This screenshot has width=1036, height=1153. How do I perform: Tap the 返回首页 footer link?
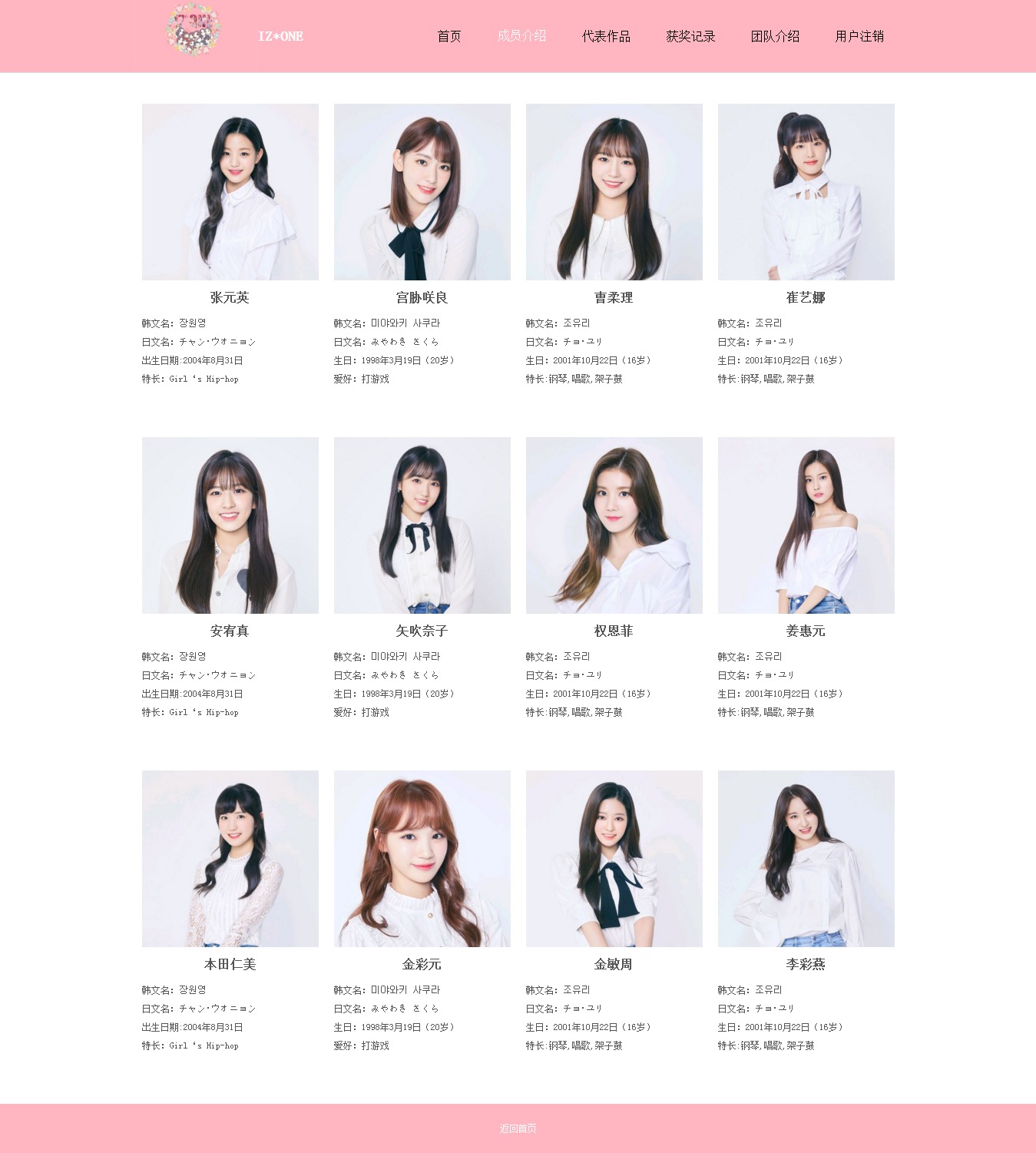click(518, 1128)
